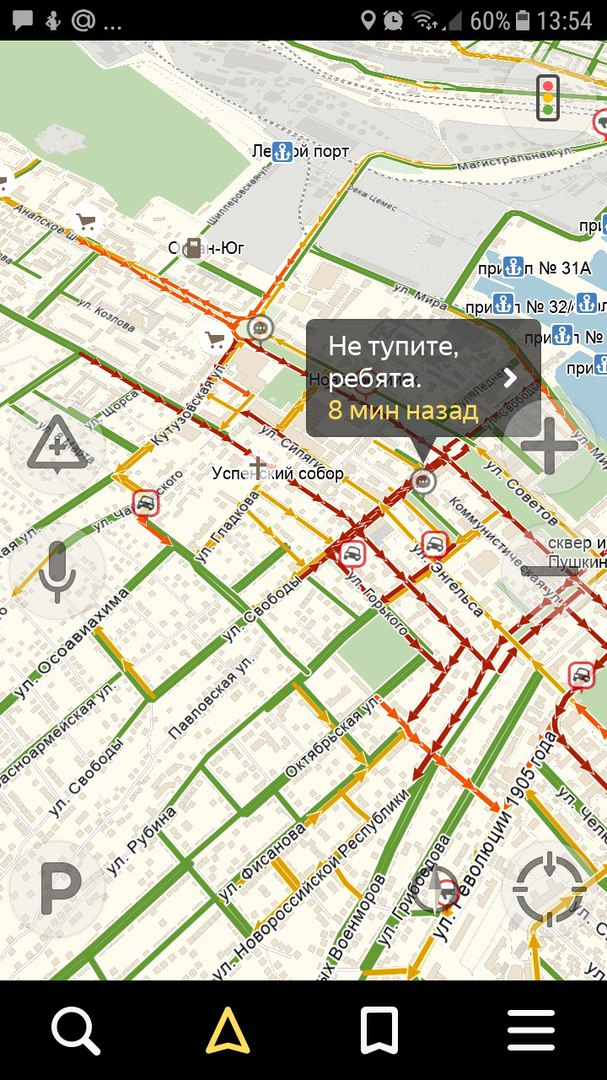Screen dimensions: 607x1080
Task: Toggle the traffic light layer button
Action: tap(548, 98)
